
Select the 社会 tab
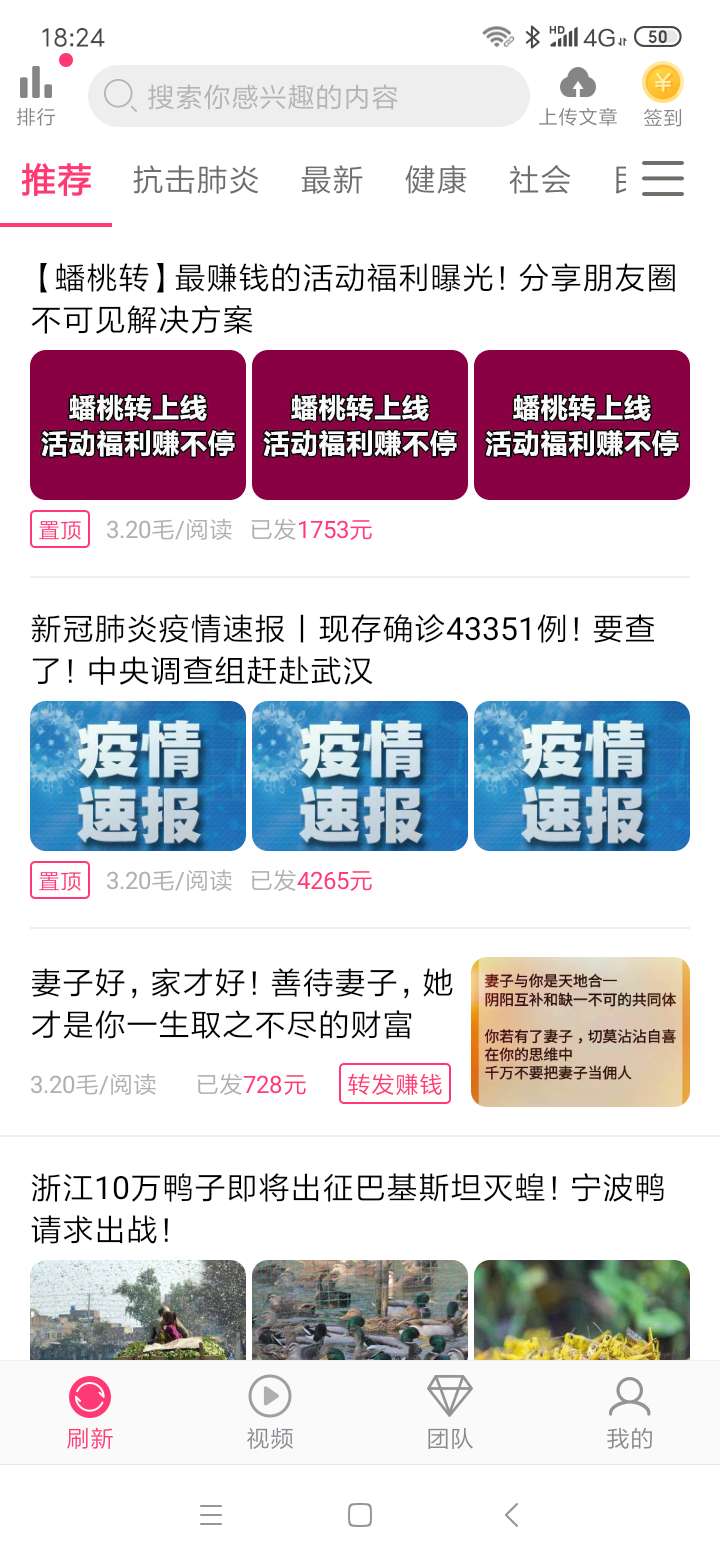540,180
